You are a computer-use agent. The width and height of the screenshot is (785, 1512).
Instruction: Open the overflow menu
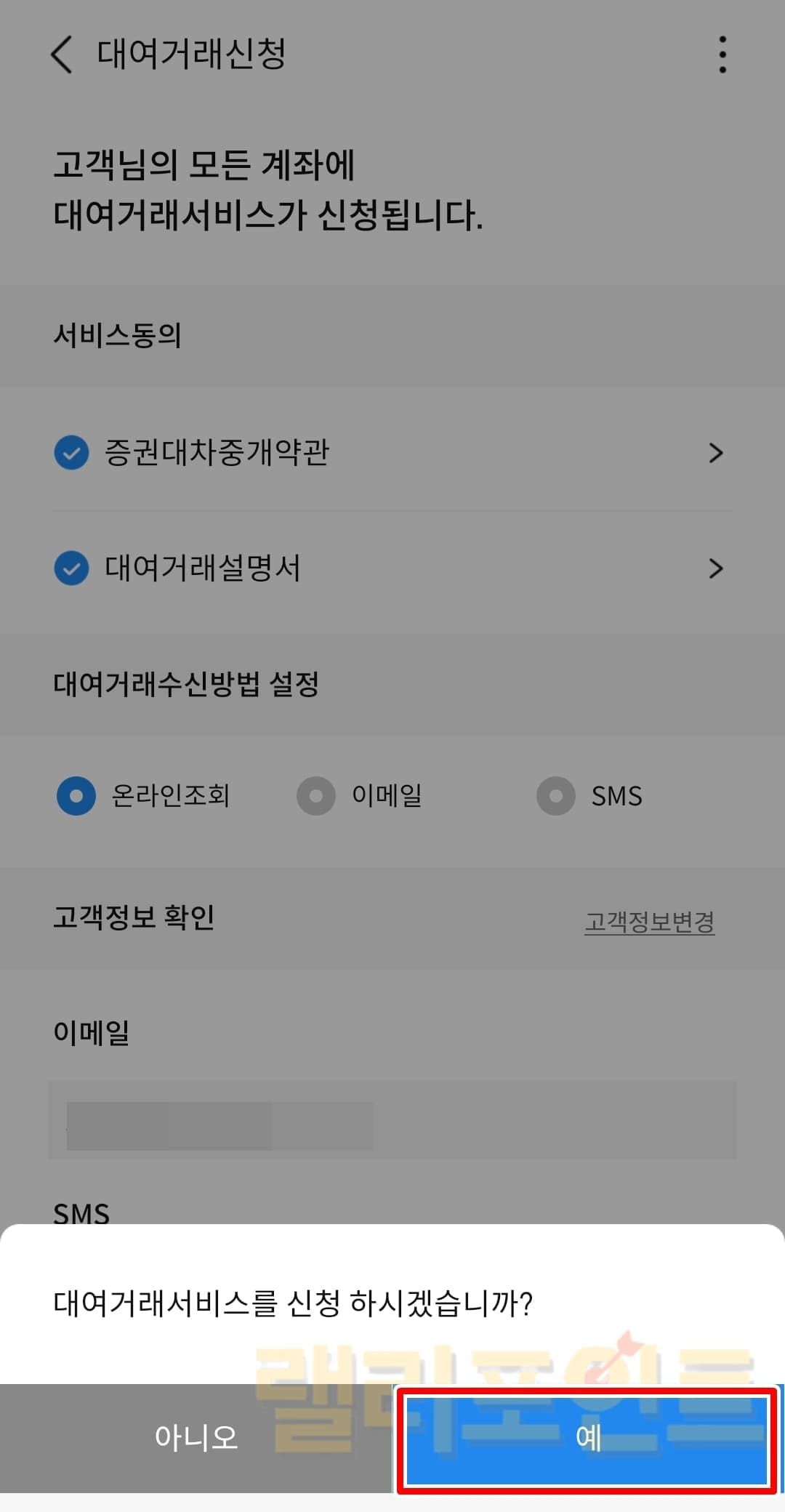click(722, 55)
